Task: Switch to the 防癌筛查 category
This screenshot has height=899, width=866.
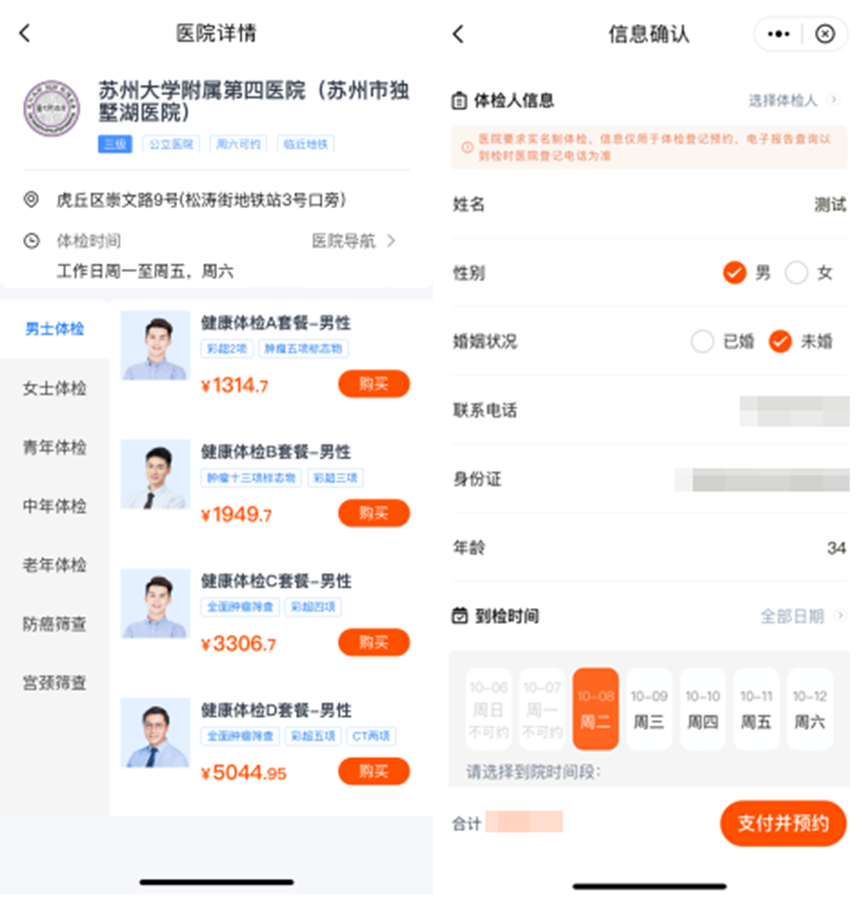Action: click(x=54, y=624)
